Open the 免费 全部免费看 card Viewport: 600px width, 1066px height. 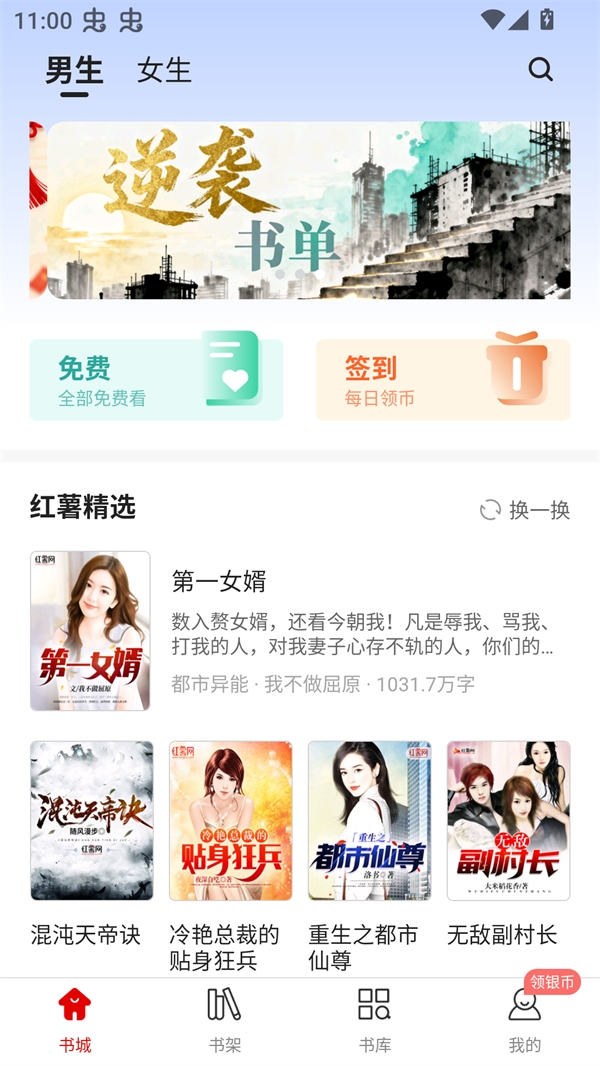[156, 380]
